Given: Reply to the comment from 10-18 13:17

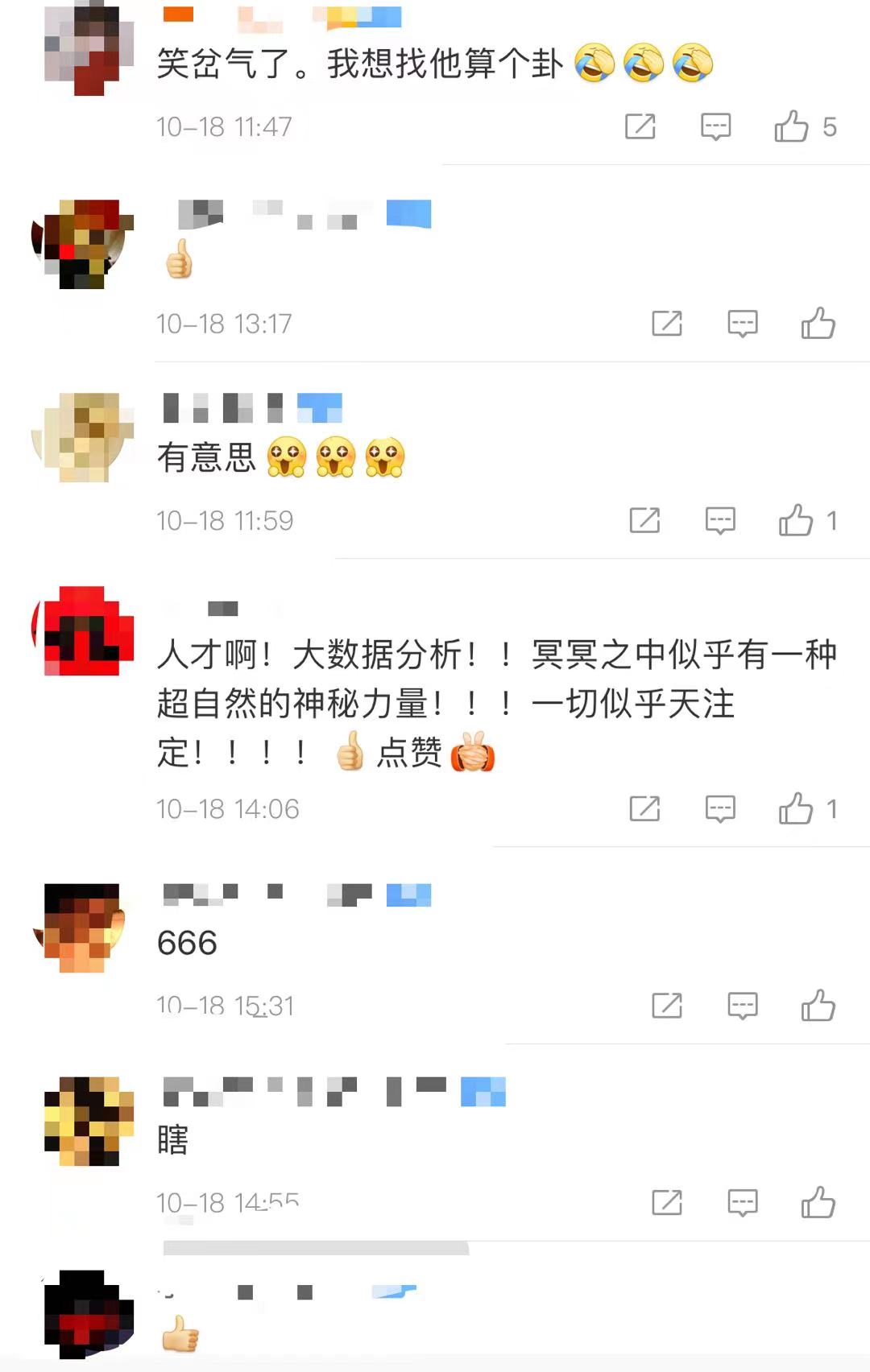Looking at the screenshot, I should tap(742, 324).
